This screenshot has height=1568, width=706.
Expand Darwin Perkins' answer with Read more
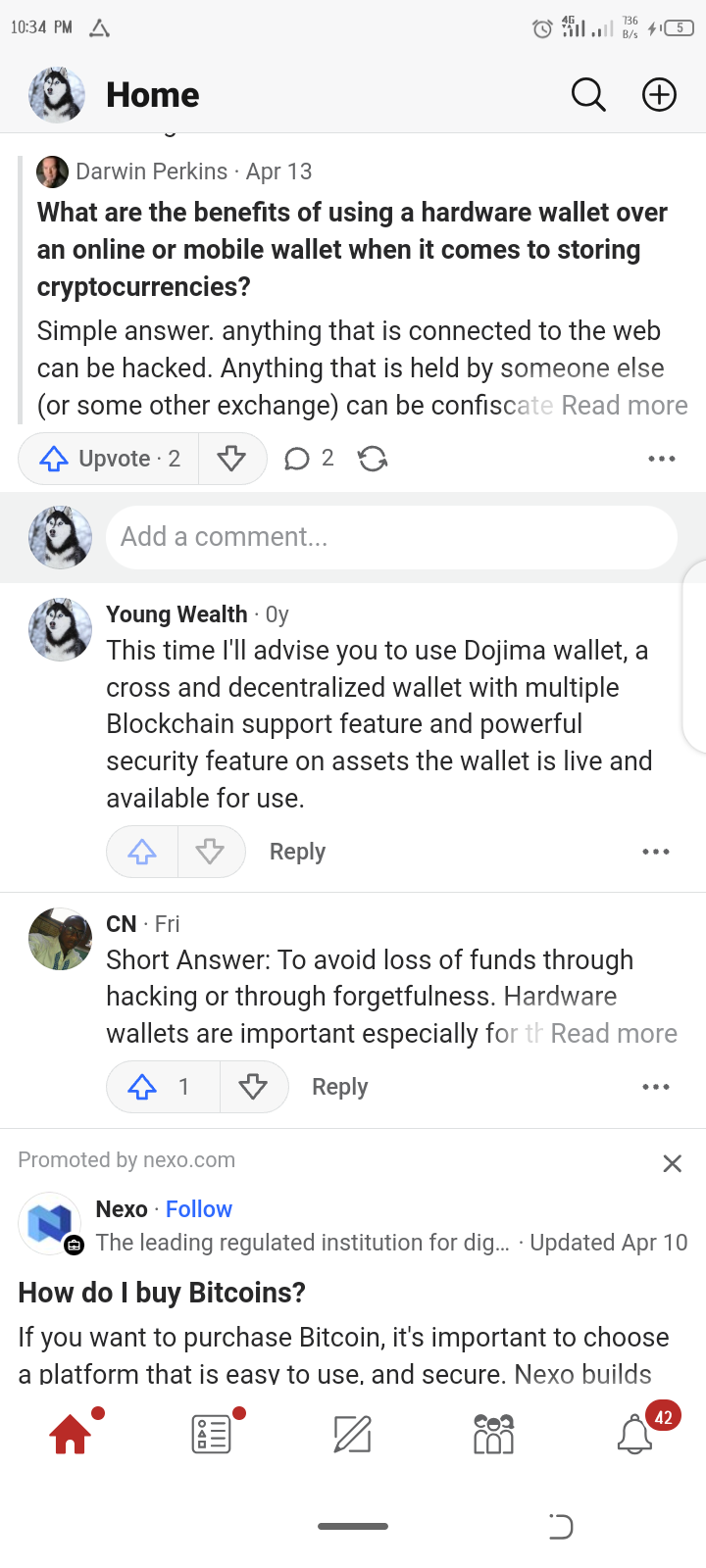coord(625,406)
